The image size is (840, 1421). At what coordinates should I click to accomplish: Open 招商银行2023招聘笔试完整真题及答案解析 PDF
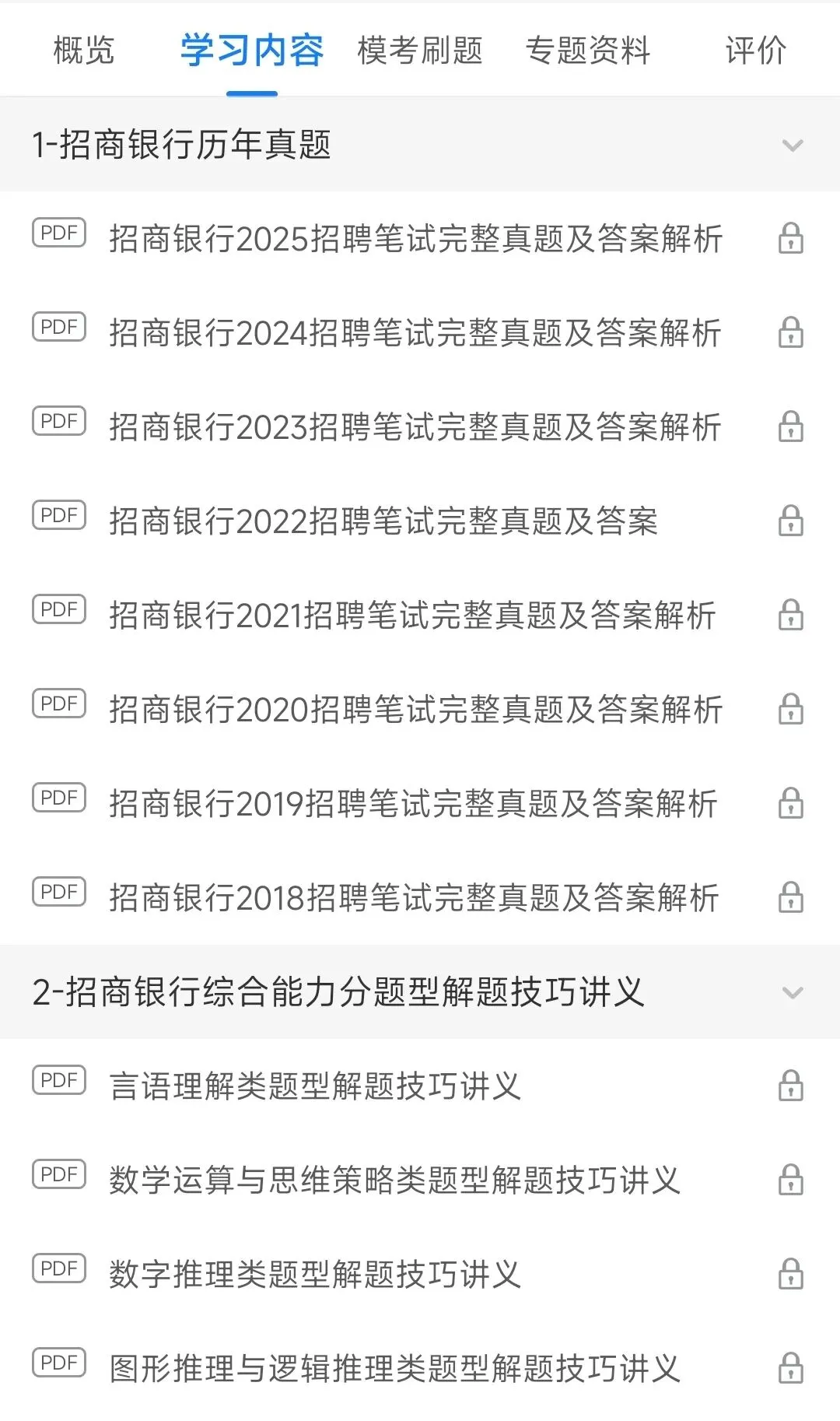[x=415, y=427]
